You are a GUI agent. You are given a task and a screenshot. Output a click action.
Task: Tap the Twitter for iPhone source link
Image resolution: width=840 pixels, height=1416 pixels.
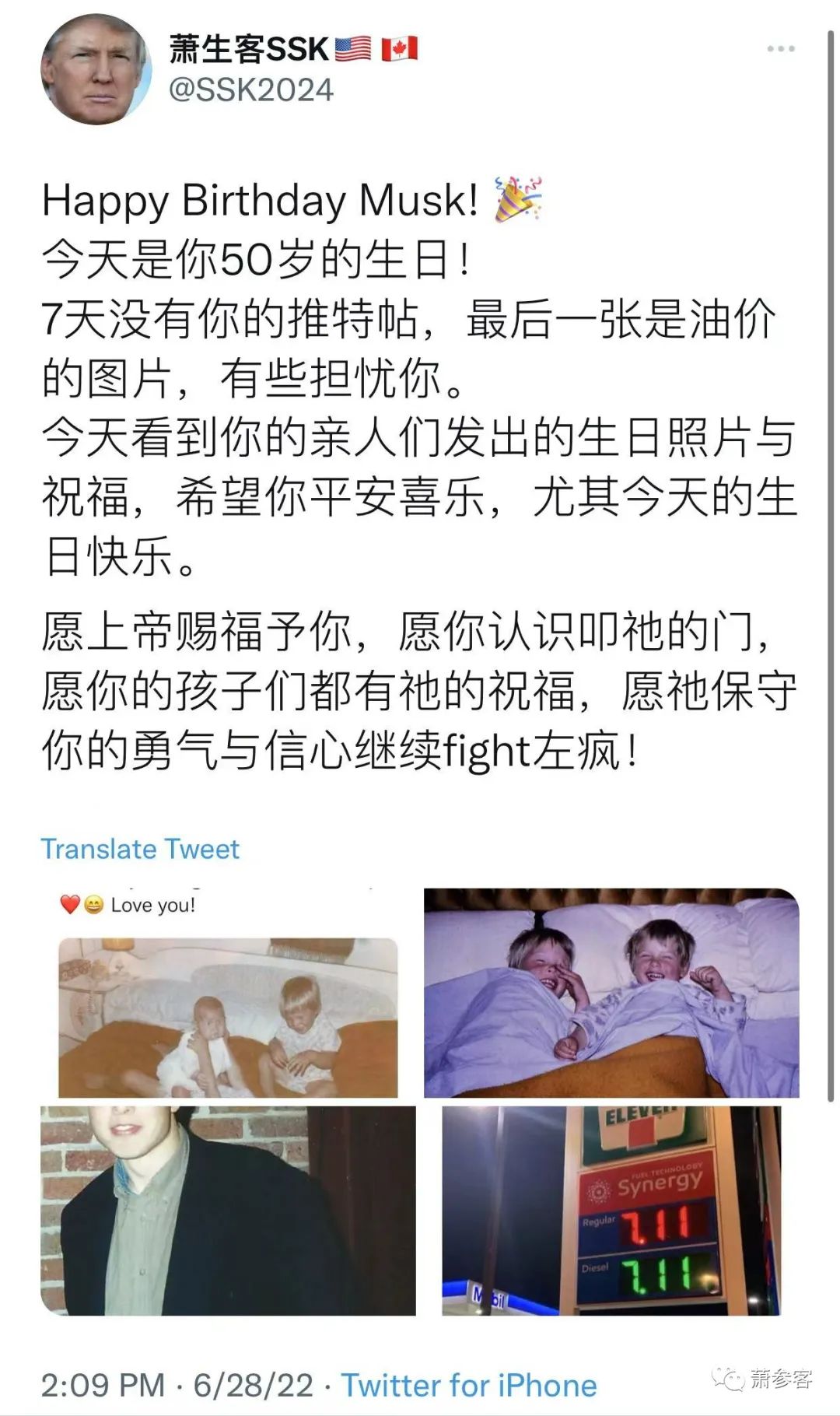click(x=469, y=1386)
